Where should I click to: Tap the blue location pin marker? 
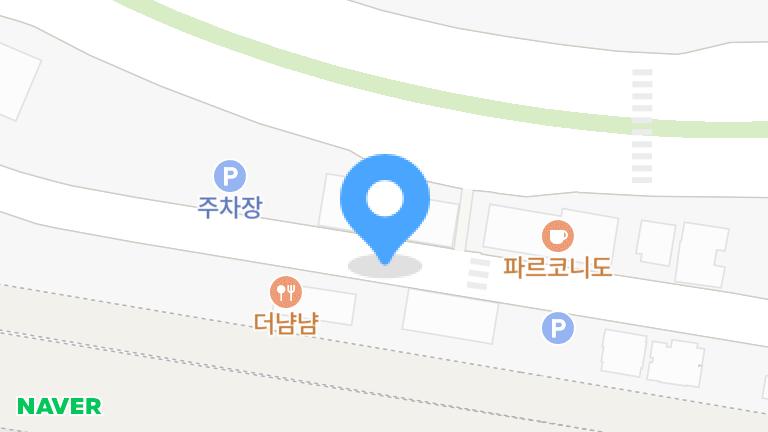(384, 202)
